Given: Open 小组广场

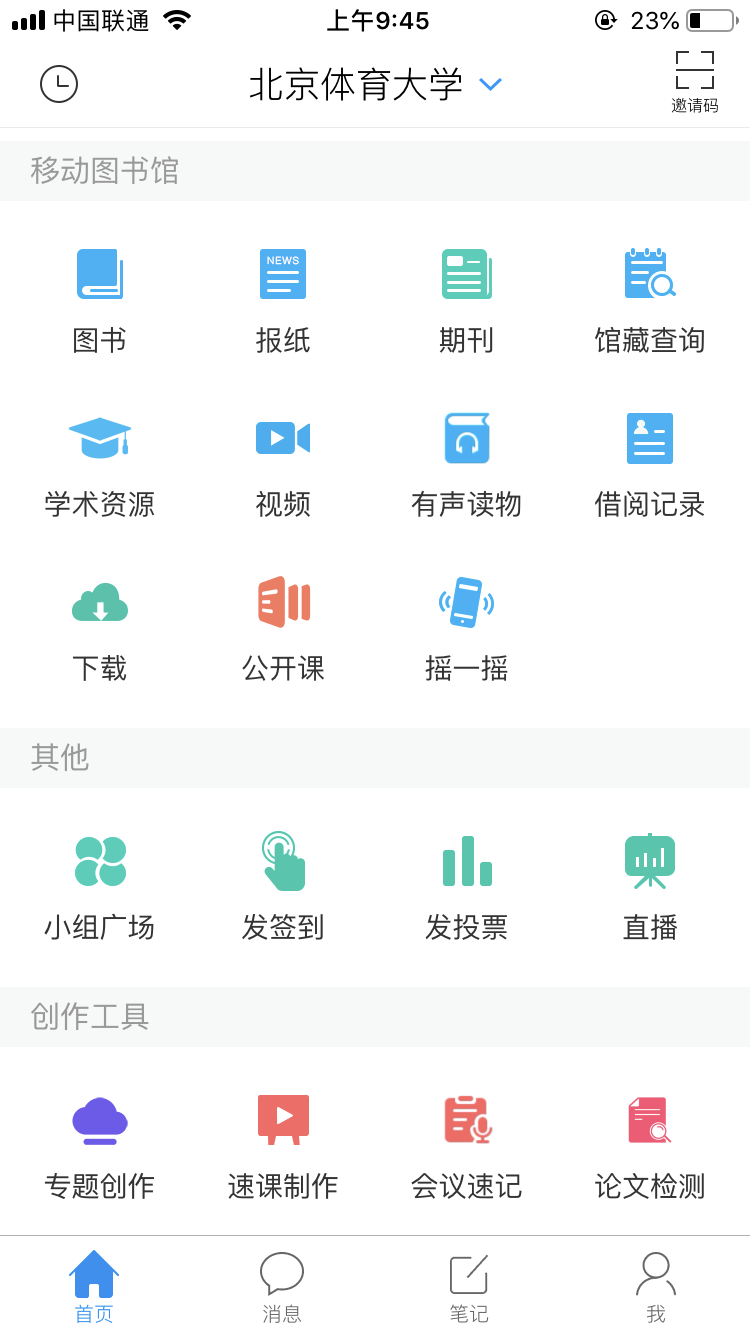Looking at the screenshot, I should tap(100, 886).
